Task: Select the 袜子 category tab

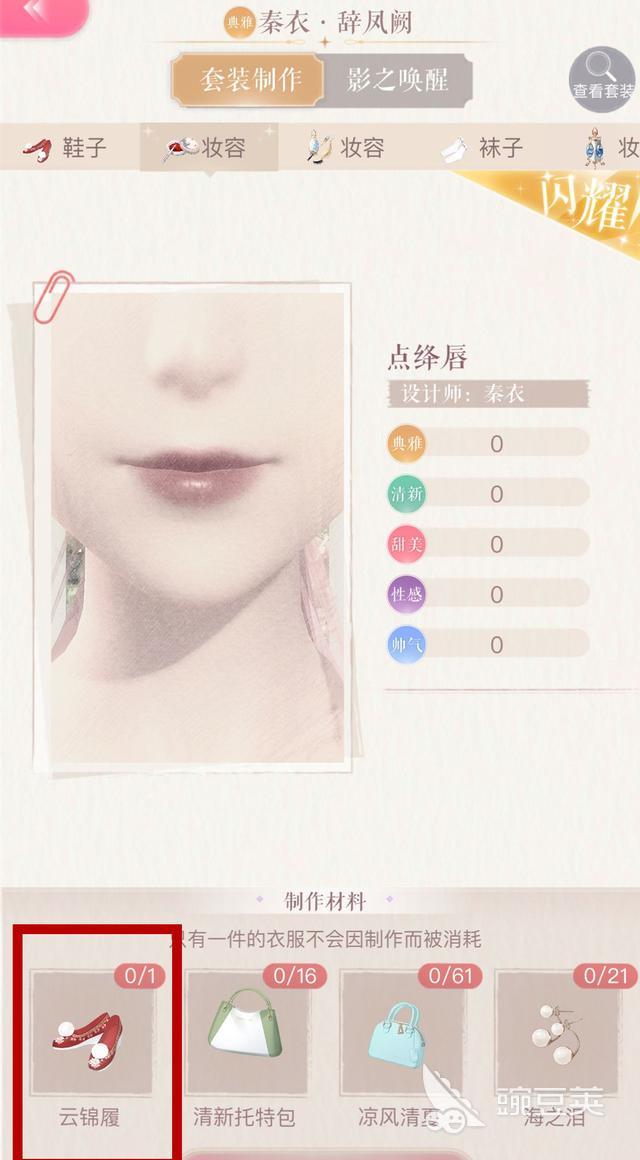Action: click(483, 148)
